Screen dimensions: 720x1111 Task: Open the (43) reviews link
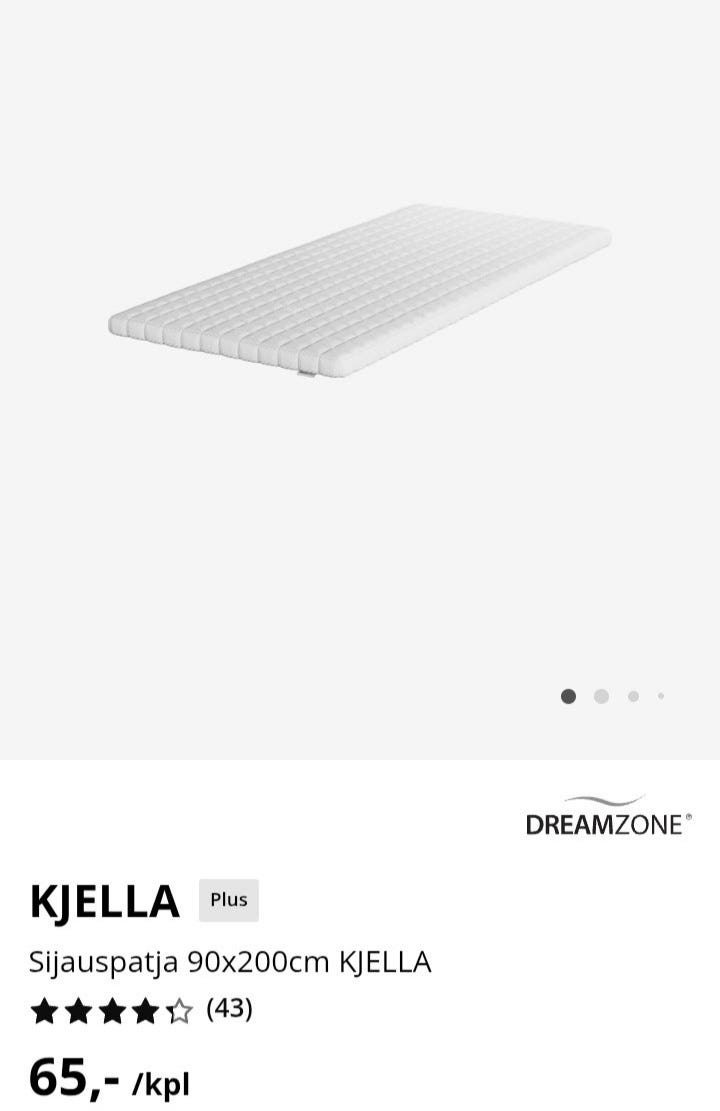click(228, 1010)
